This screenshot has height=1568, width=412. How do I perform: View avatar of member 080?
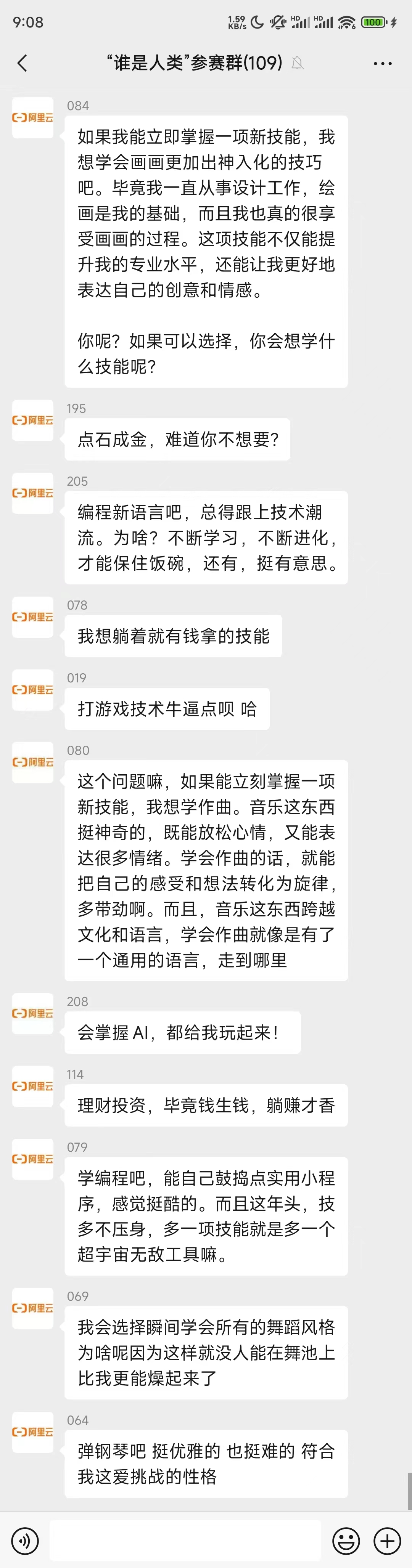pyautogui.click(x=33, y=762)
